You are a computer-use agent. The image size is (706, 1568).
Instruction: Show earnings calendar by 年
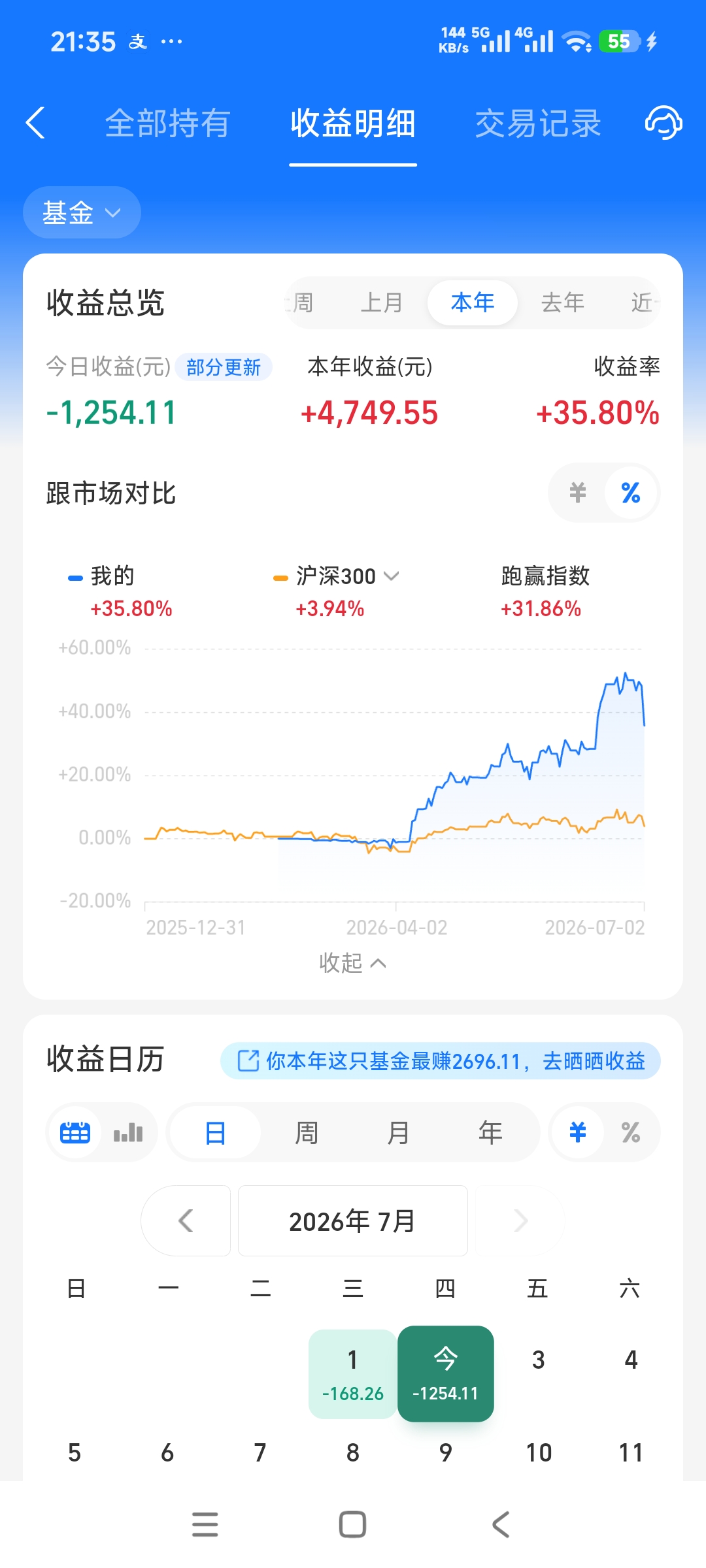(x=490, y=1132)
